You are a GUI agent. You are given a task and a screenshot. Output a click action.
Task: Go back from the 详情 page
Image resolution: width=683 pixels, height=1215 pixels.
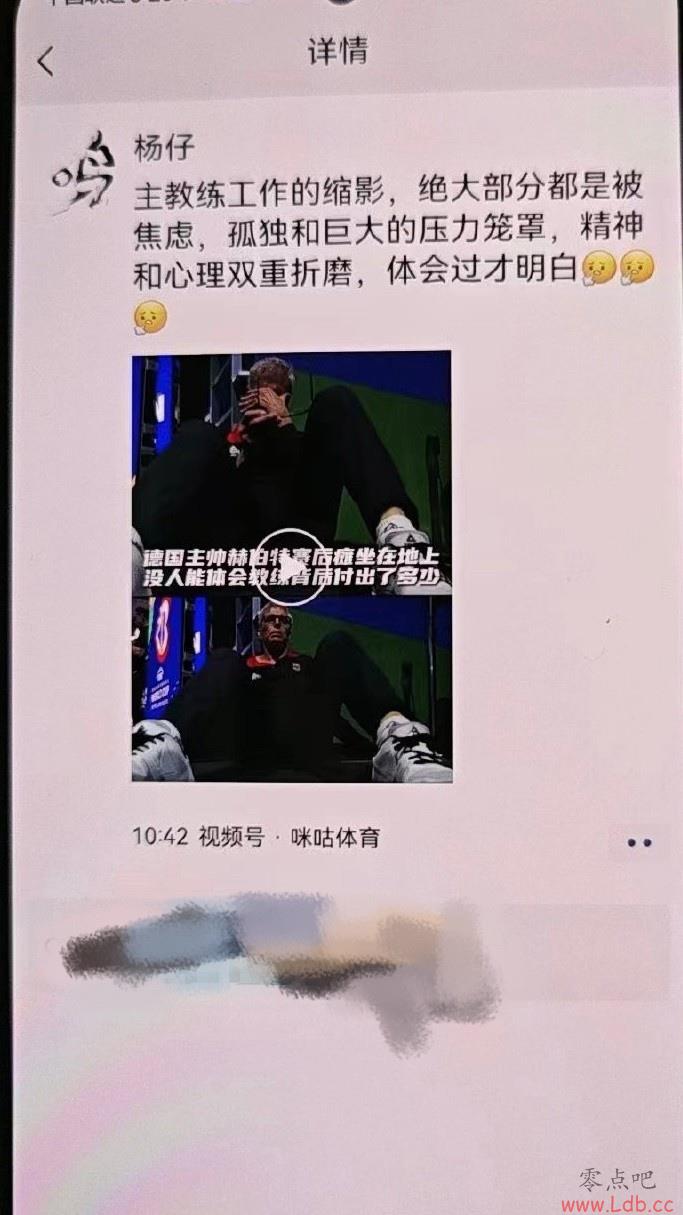[x=45, y=62]
